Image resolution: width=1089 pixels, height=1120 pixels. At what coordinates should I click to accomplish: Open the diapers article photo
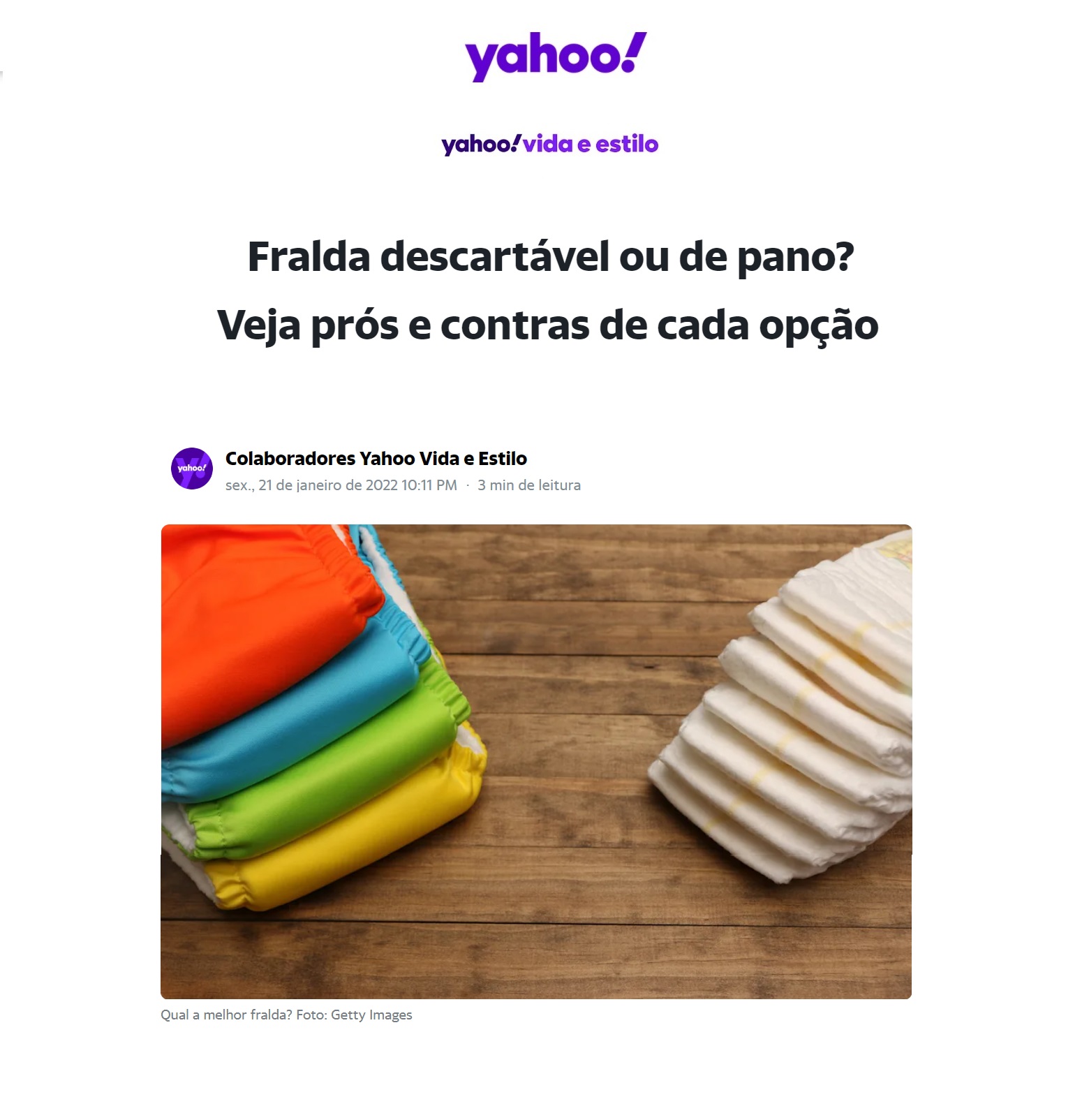click(536, 761)
